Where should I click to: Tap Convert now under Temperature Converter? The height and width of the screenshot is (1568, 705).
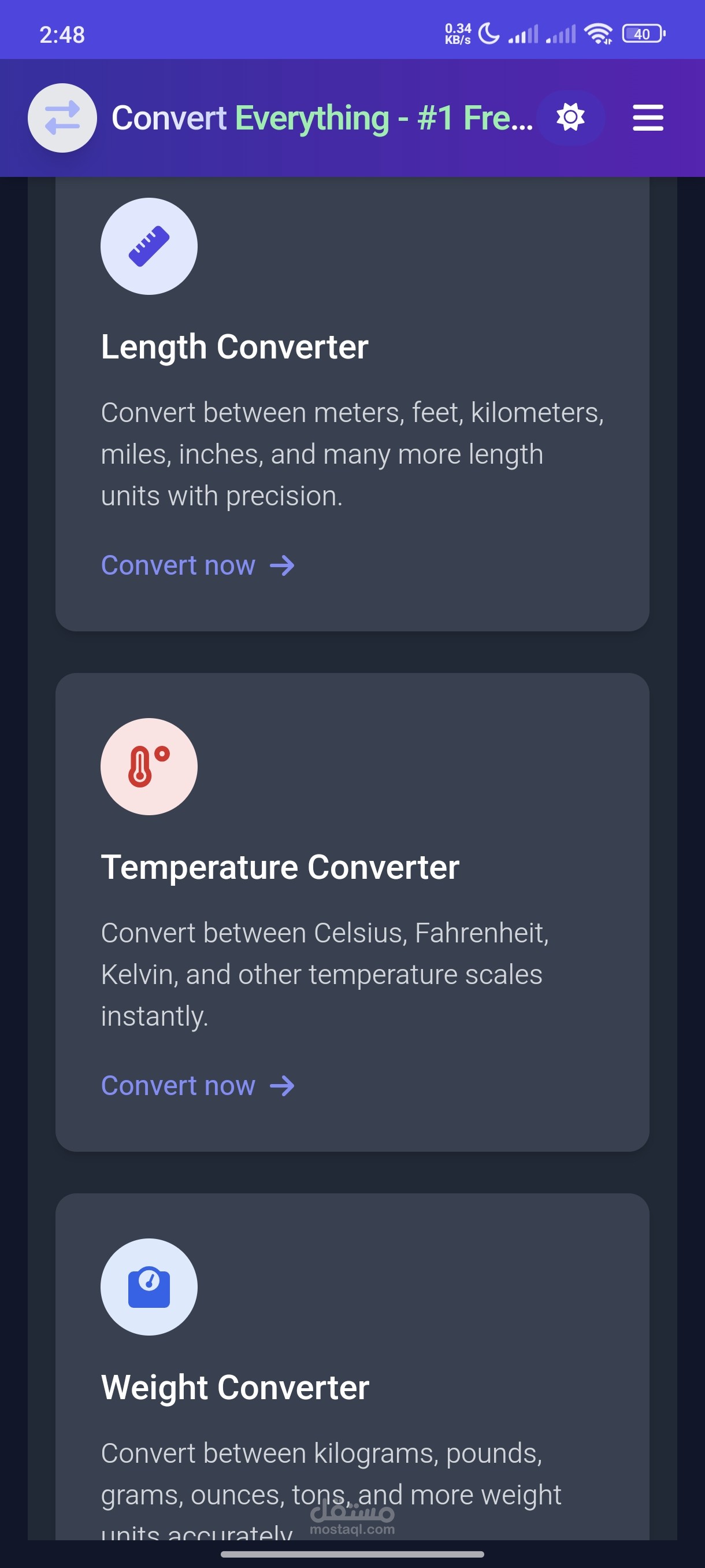coord(198,1086)
